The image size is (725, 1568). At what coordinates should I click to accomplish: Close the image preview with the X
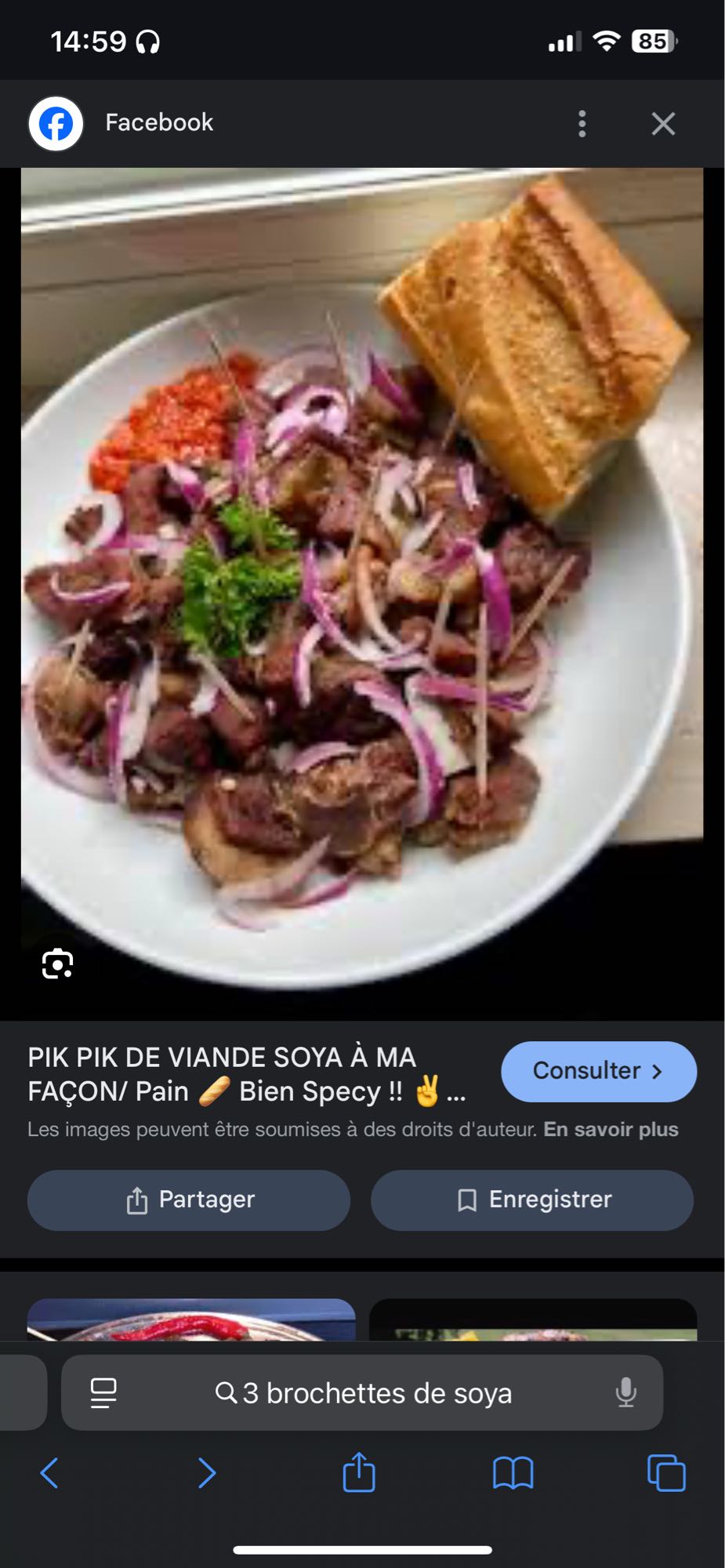click(x=662, y=123)
